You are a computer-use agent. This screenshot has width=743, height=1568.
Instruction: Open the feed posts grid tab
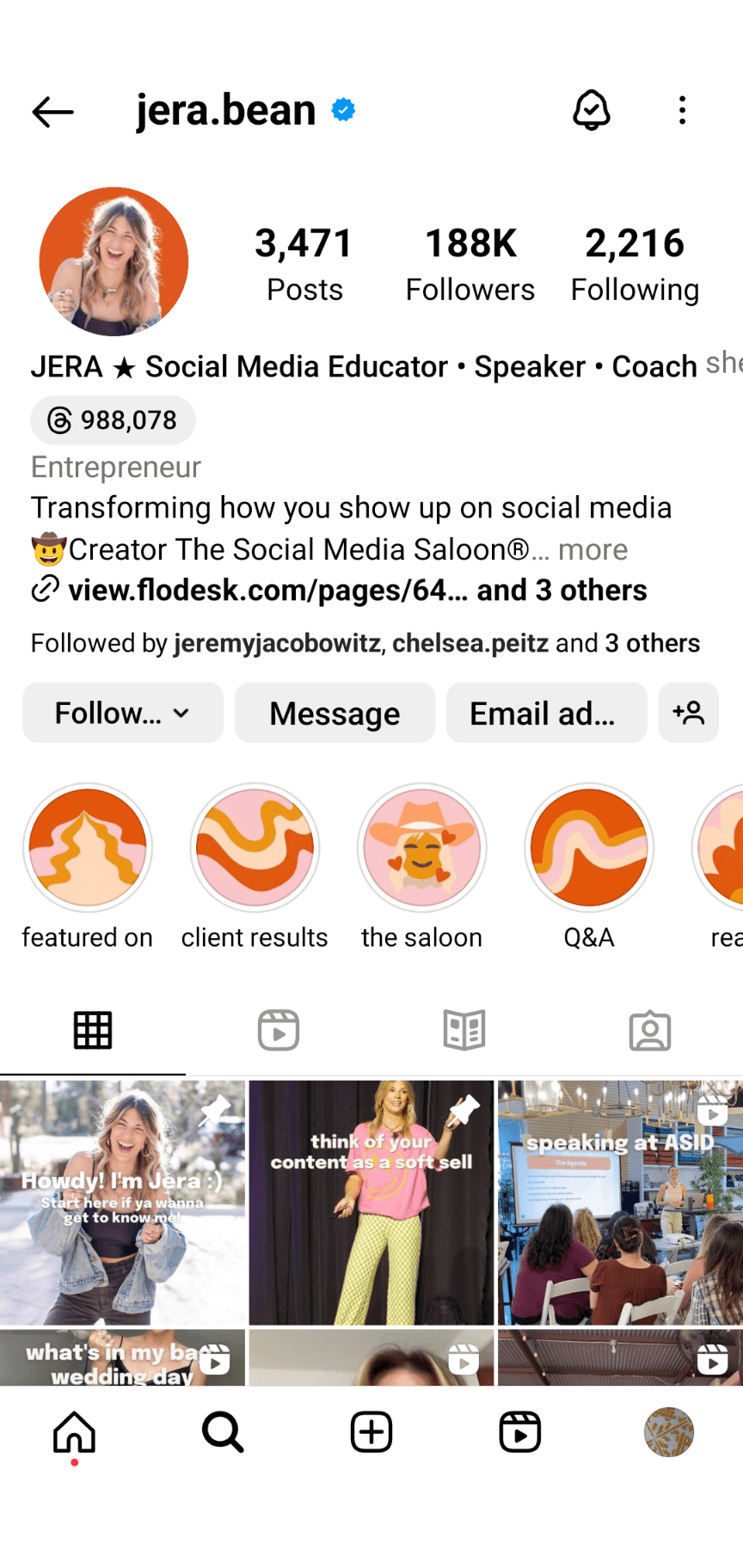click(92, 1029)
